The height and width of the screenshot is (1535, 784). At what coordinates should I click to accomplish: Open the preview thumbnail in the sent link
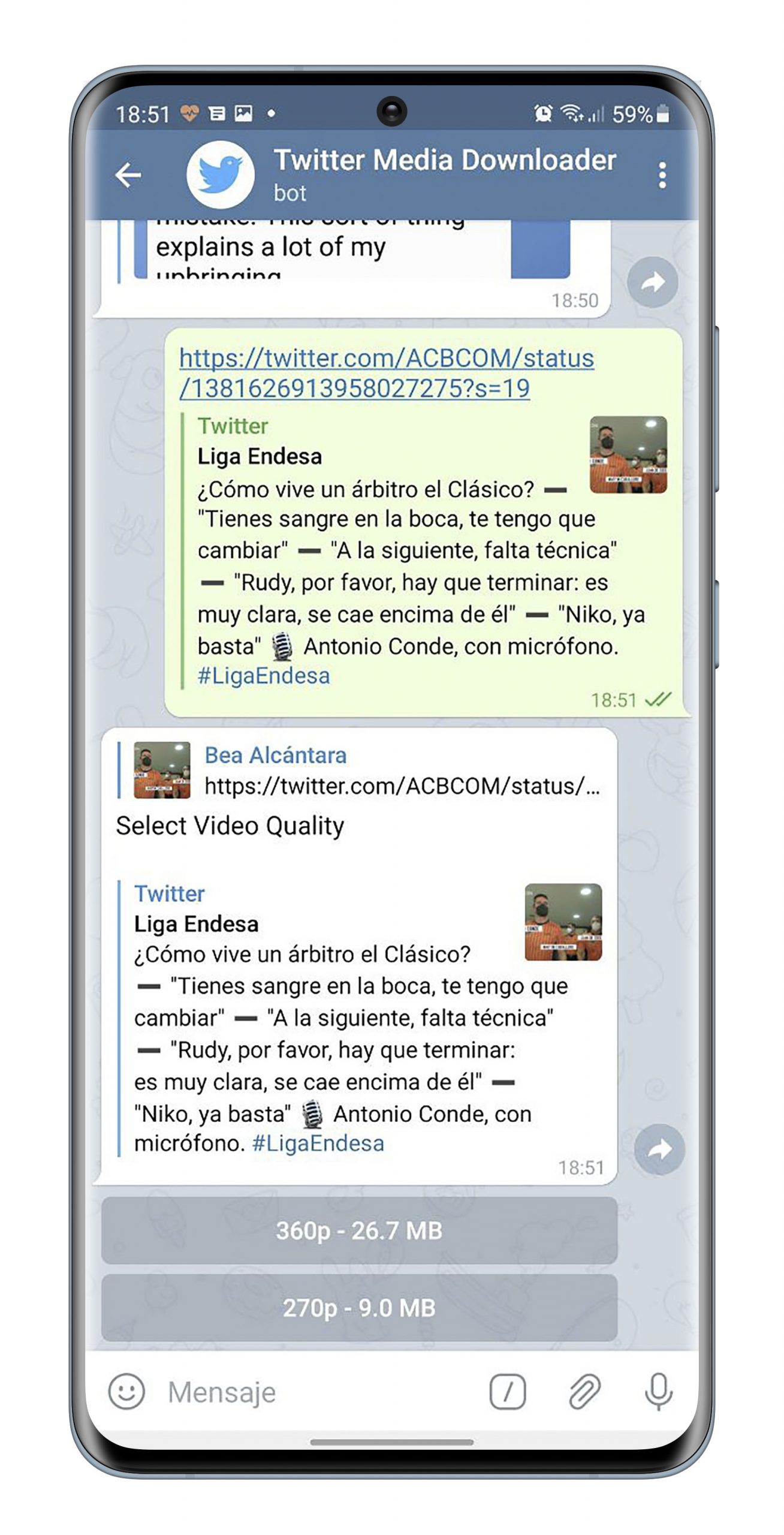628,455
